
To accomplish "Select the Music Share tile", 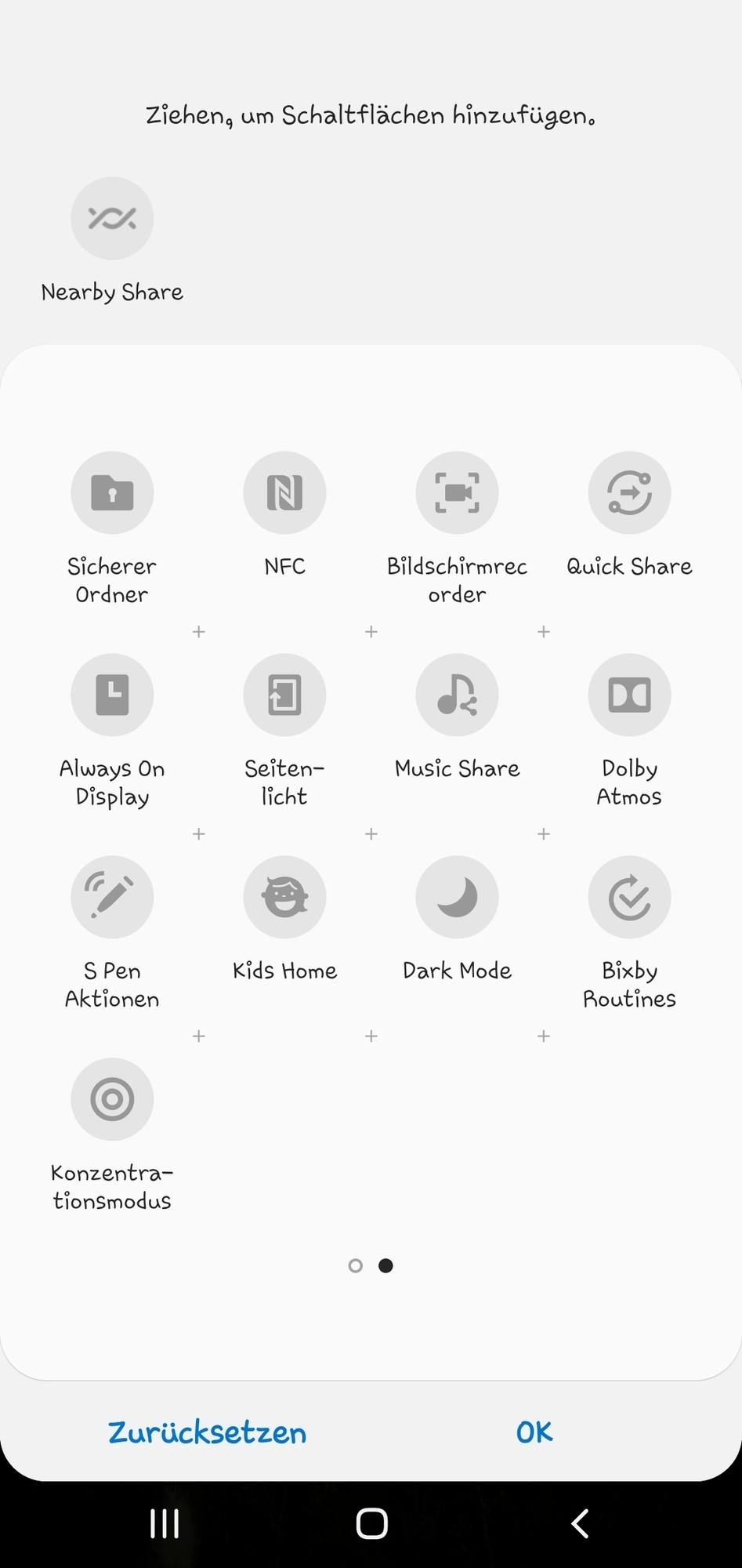I will click(x=457, y=695).
